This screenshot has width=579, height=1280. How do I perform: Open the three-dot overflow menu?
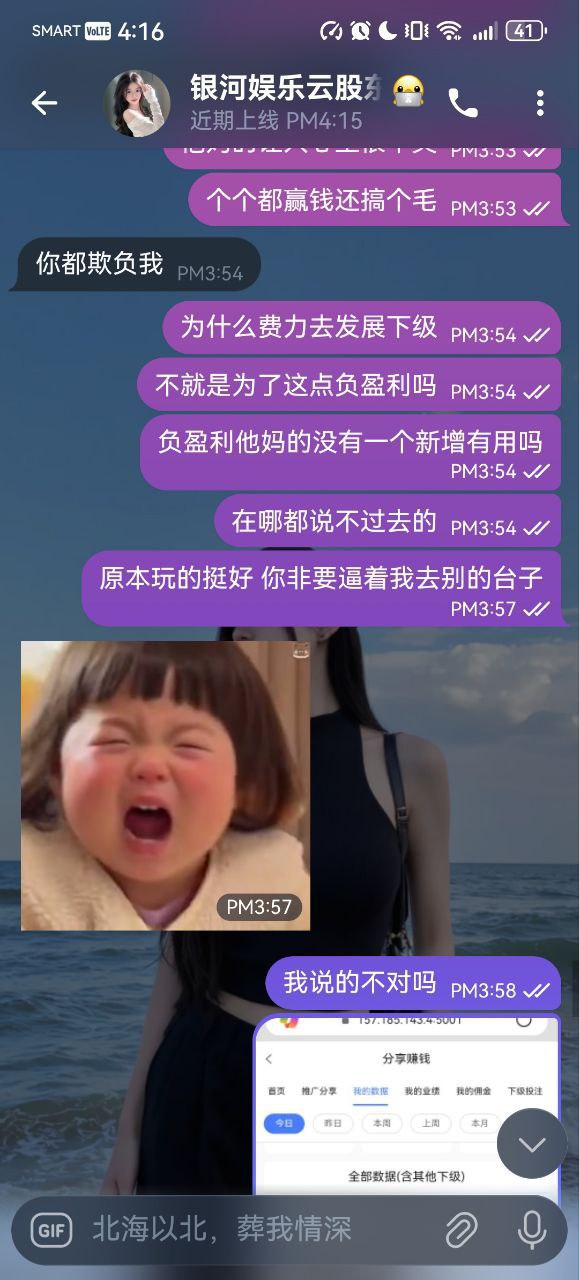(540, 103)
